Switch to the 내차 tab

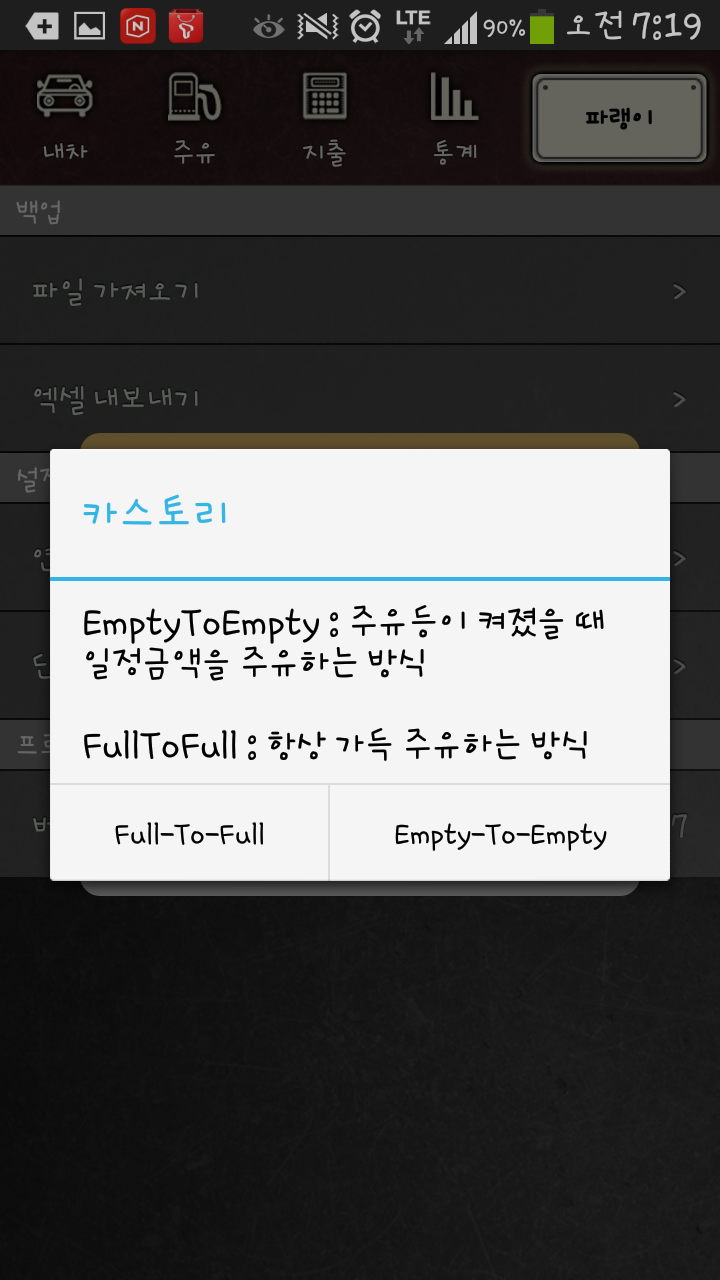65,118
